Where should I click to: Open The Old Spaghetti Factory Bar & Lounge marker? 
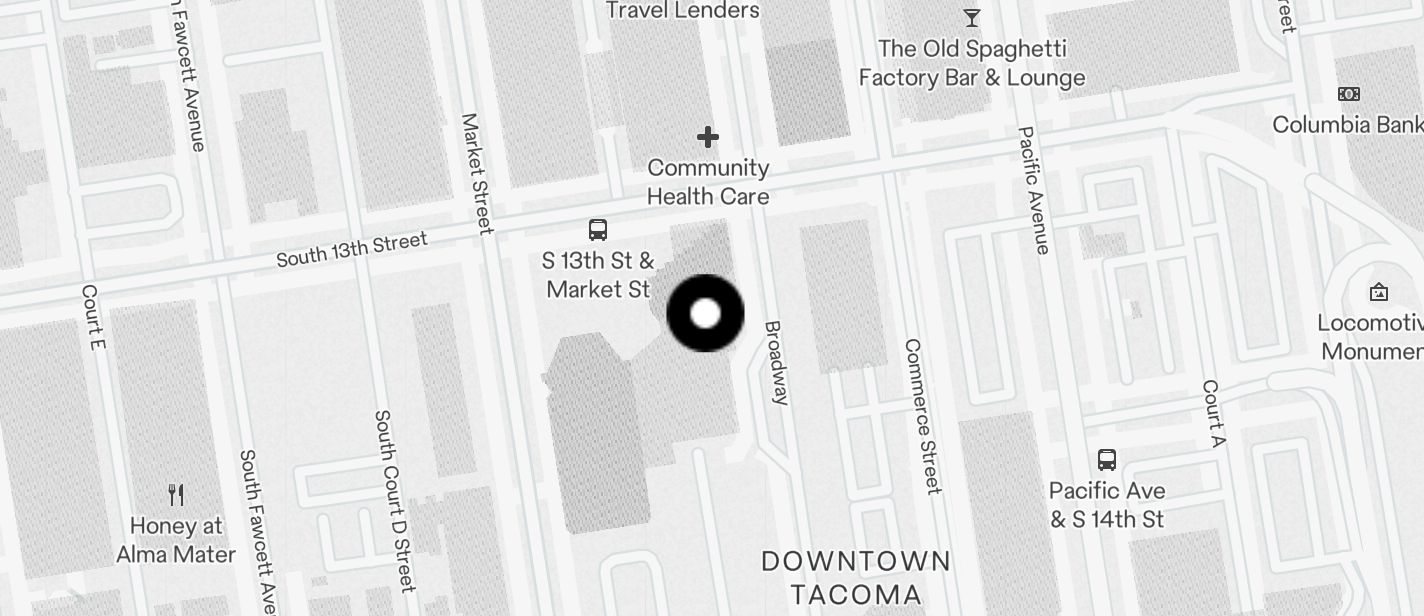[971, 18]
